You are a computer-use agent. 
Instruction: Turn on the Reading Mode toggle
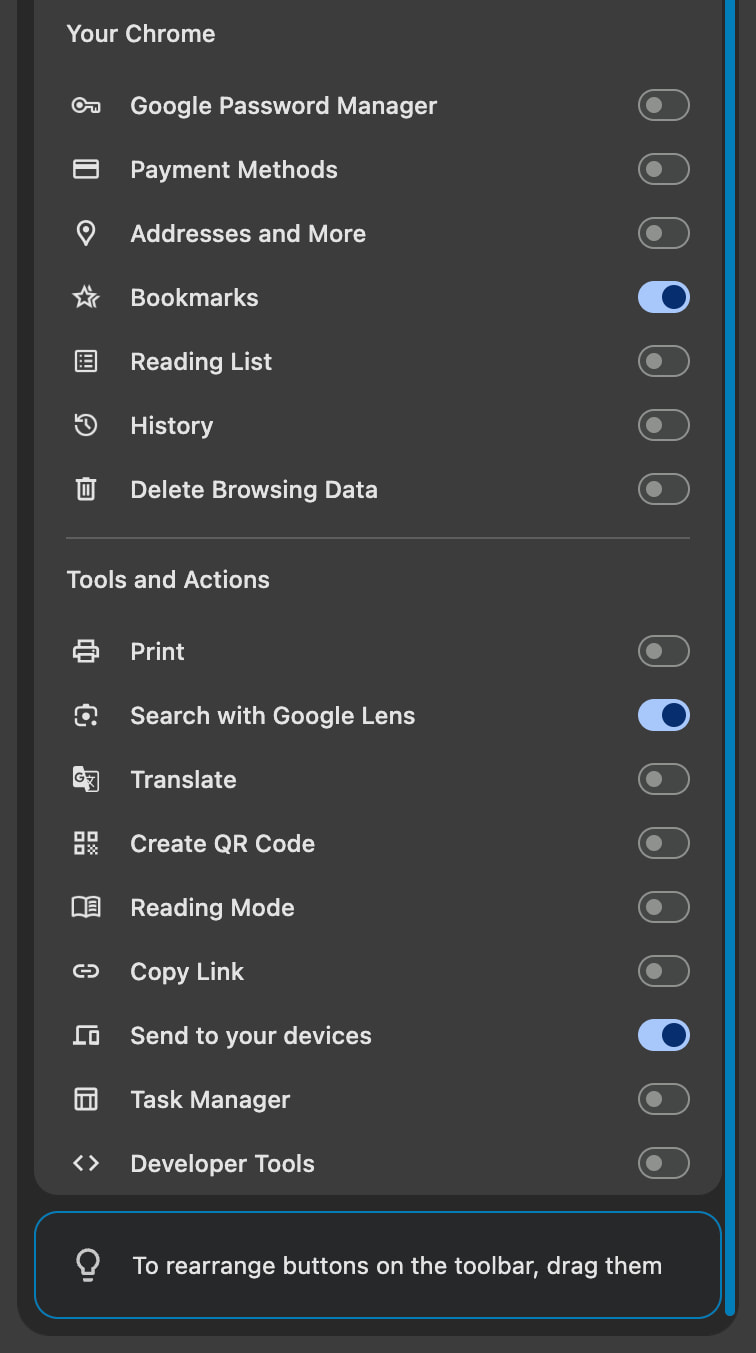click(664, 907)
